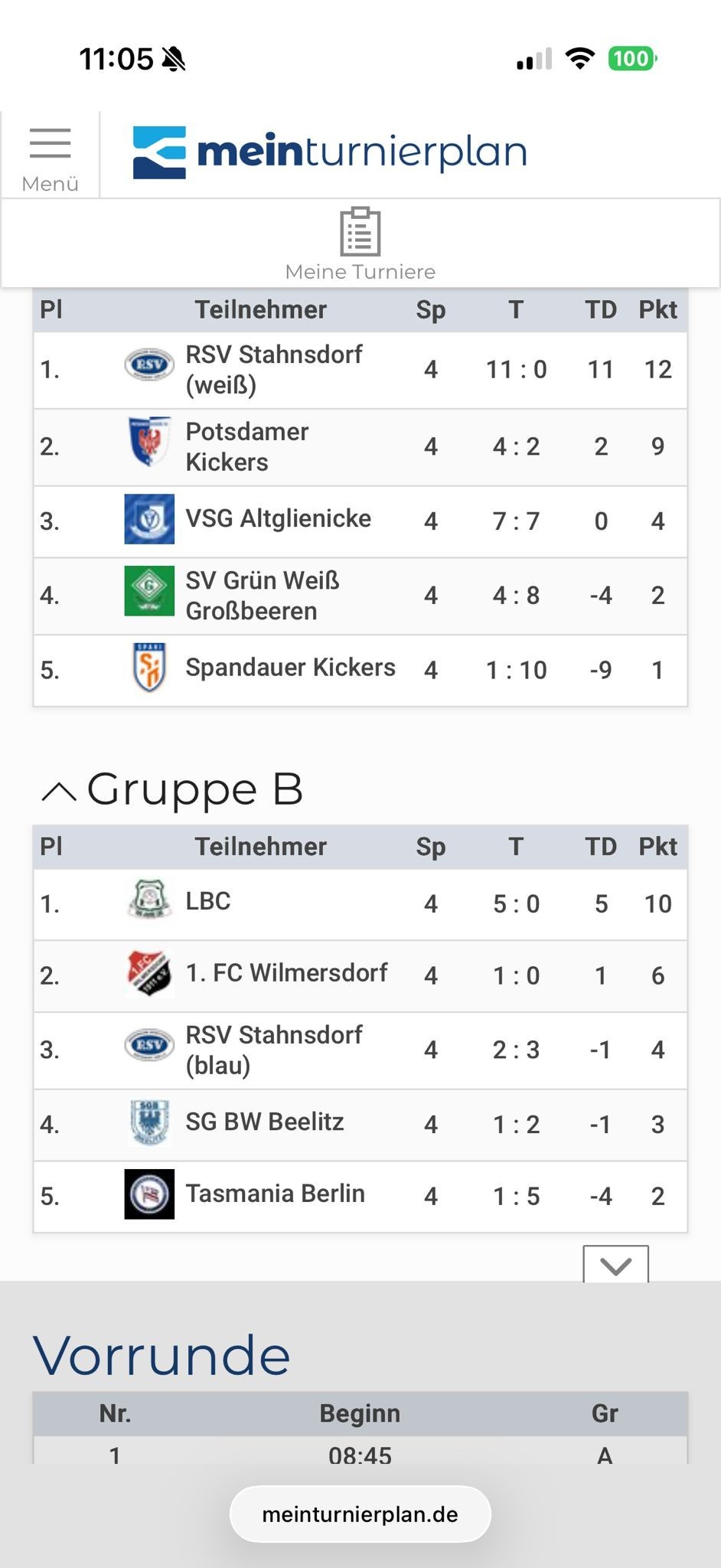
Task: Go to Meine Turniere
Action: pyautogui.click(x=360, y=243)
